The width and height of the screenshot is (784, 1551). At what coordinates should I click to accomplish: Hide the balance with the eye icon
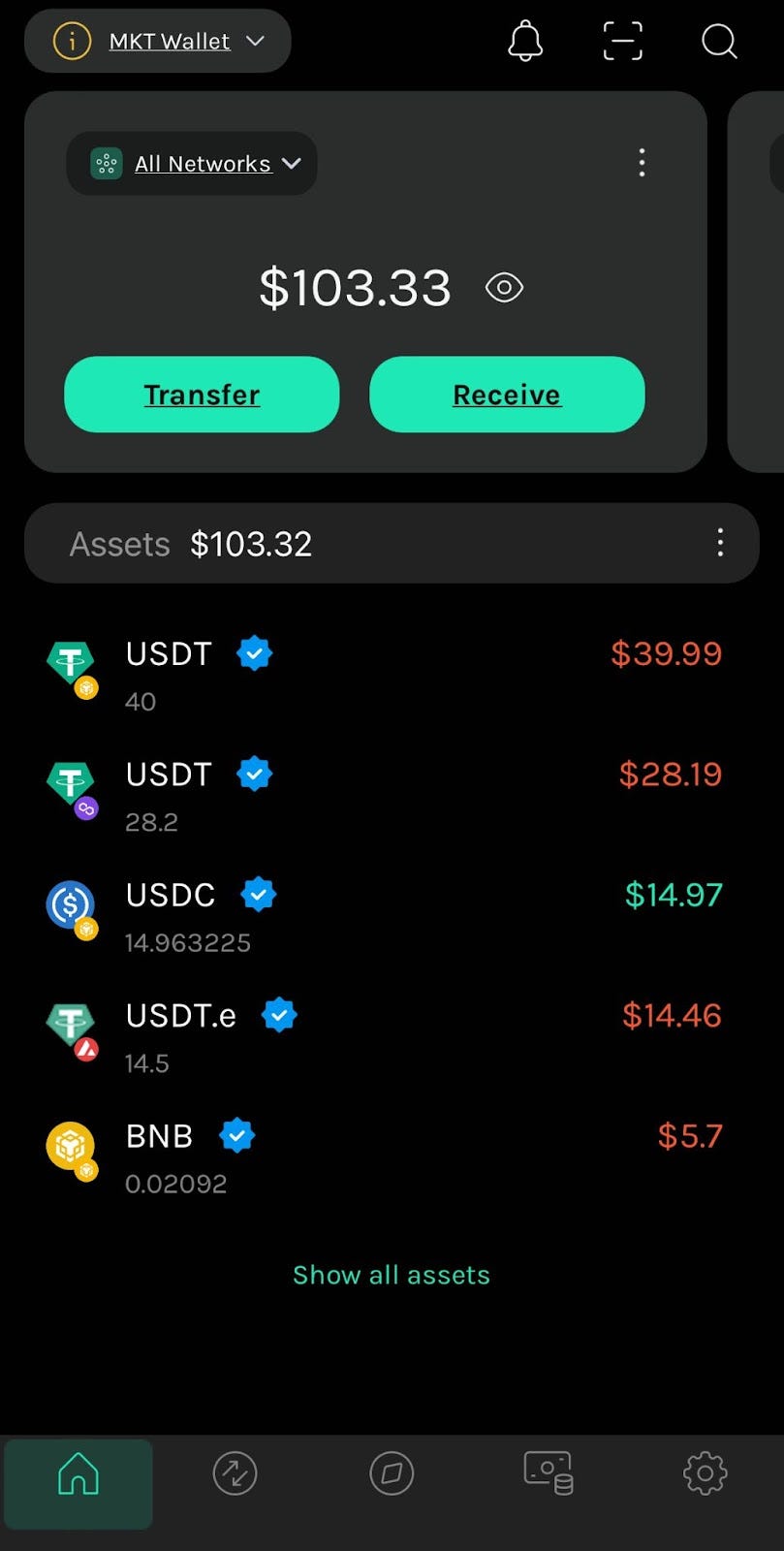click(x=504, y=288)
